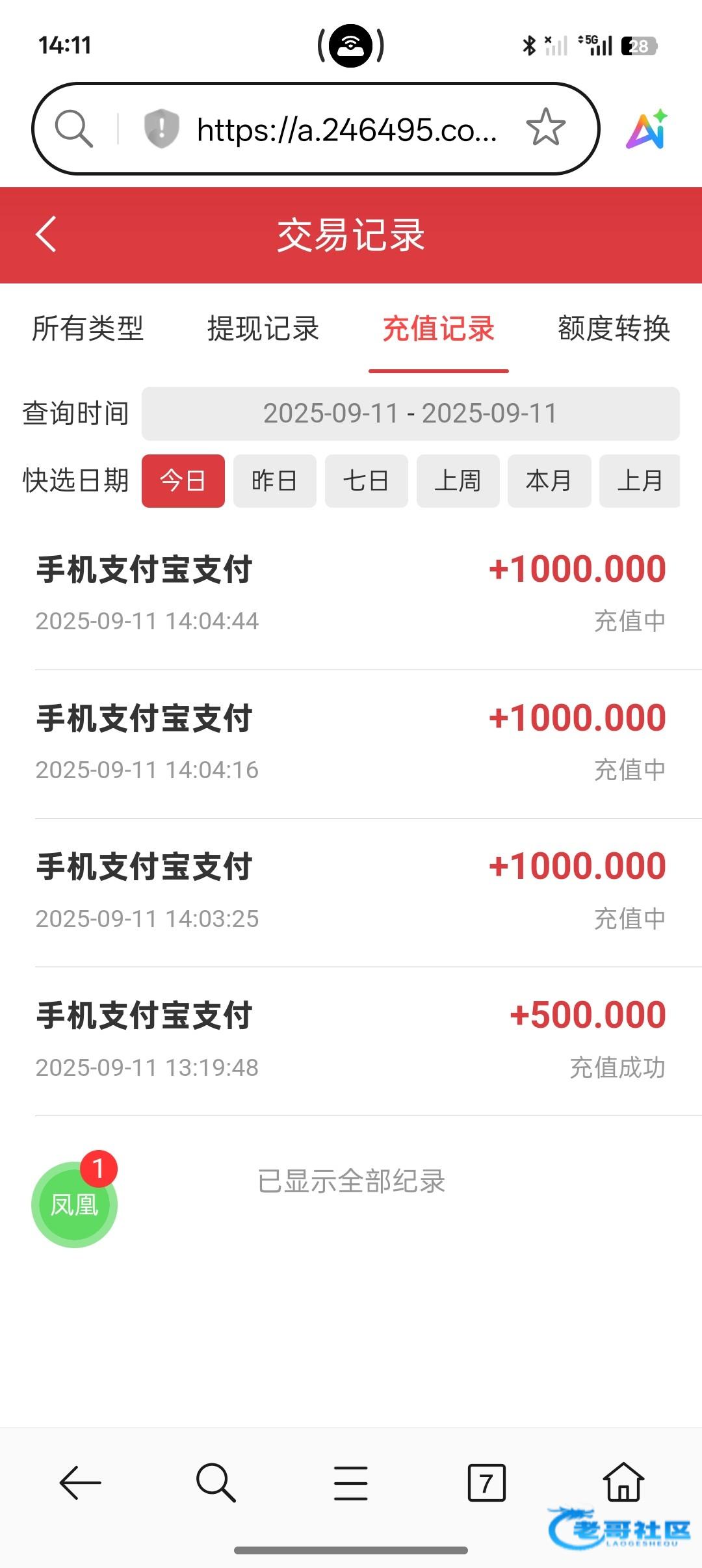This screenshot has height=1568, width=702.
Task: Tap the browser address bar URL
Action: pyautogui.click(x=346, y=130)
